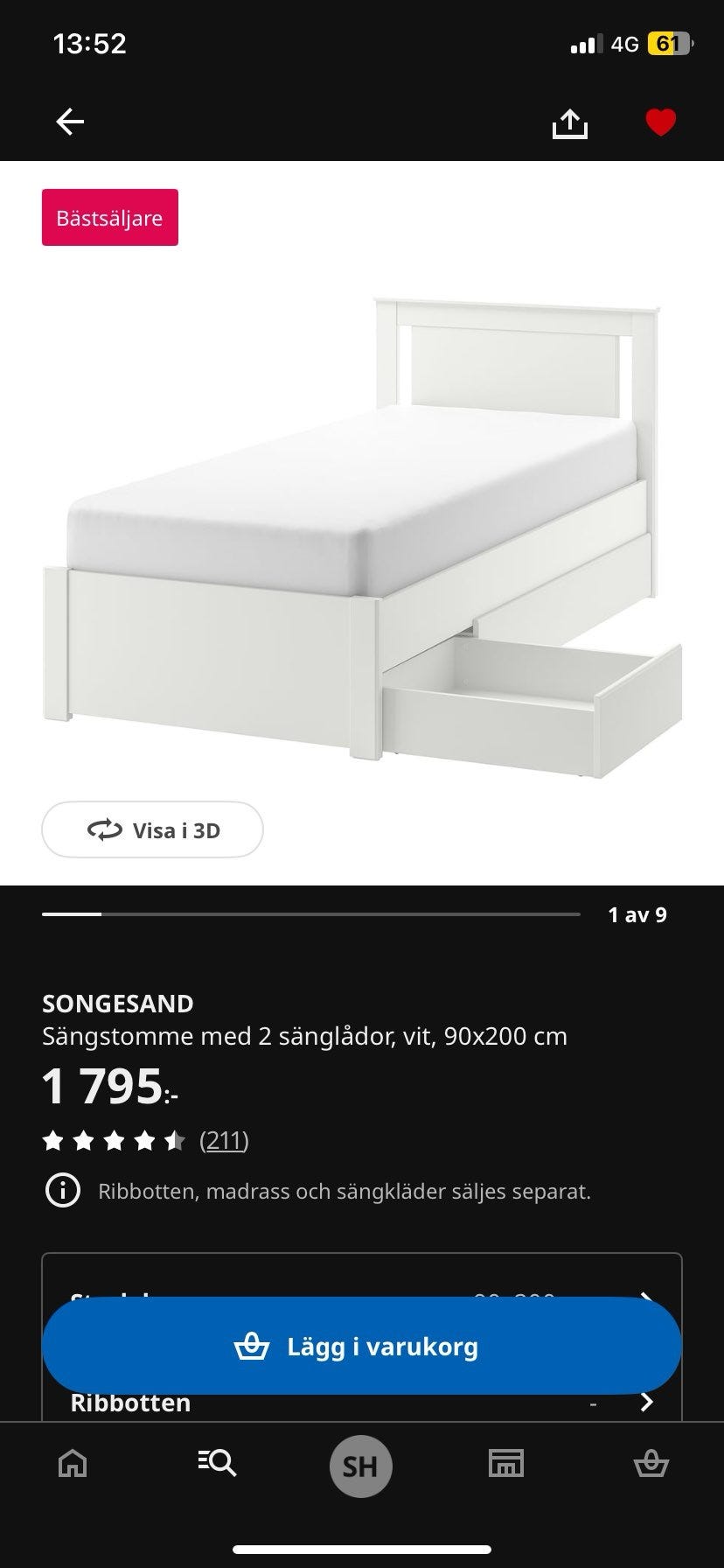
Task: Open the shopping basket tab
Action: pyautogui.click(x=651, y=1463)
